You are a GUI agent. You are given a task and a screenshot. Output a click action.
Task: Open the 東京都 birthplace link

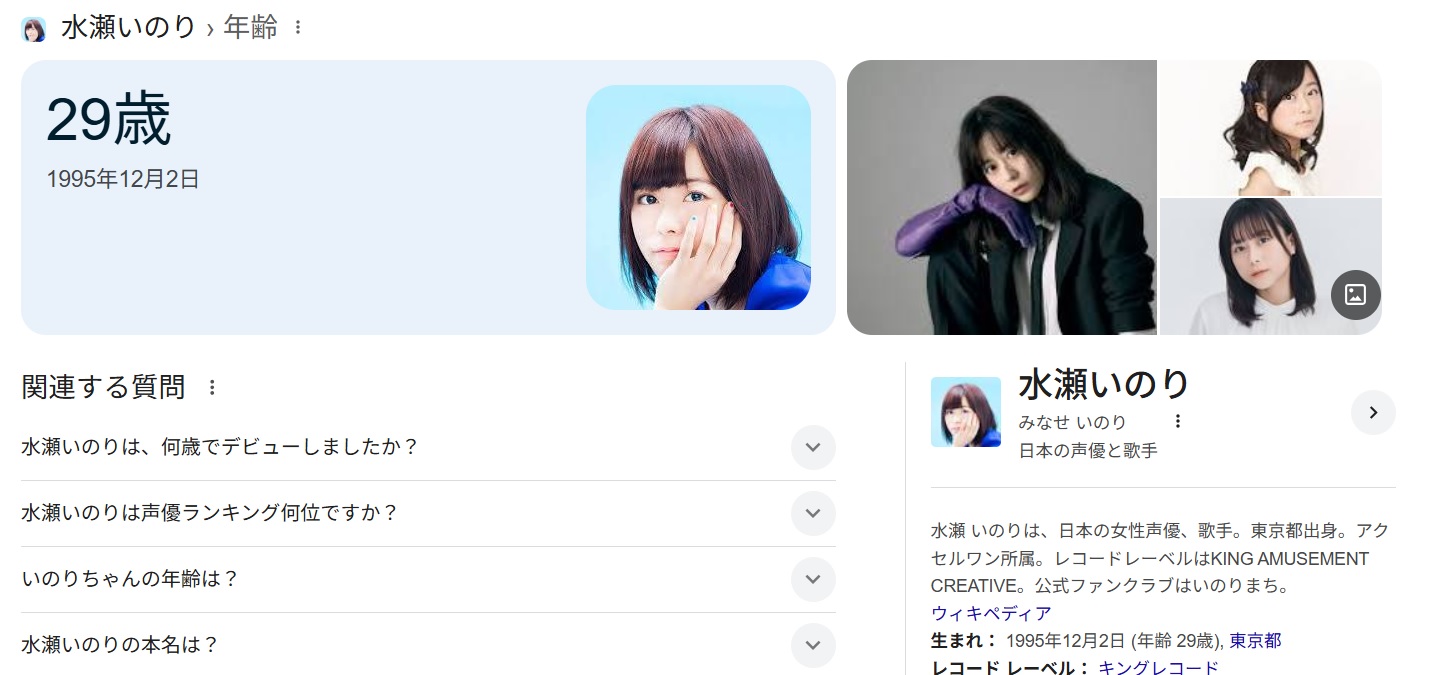(x=1255, y=640)
